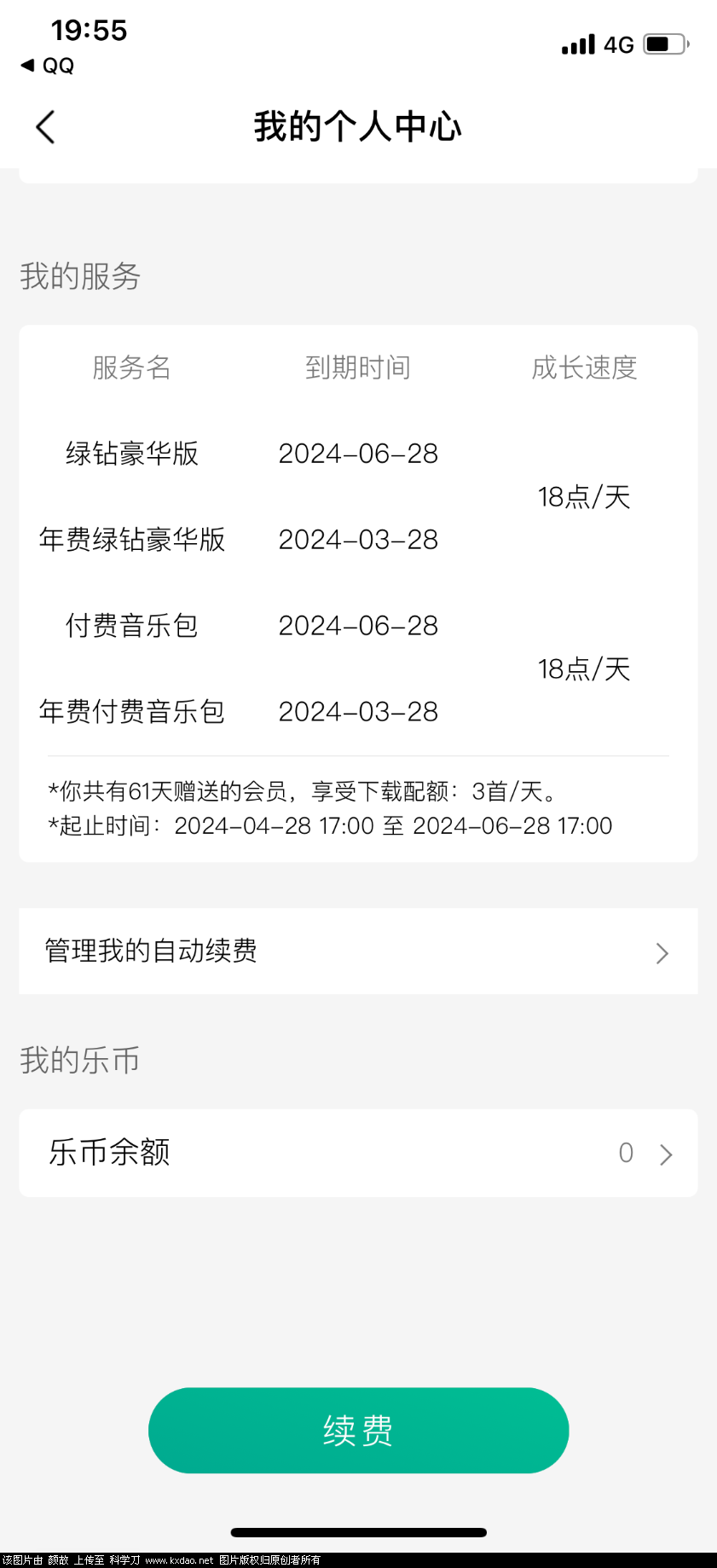Tap the chevron next to 乐币余额
Image resolution: width=717 pixels, height=1568 pixels.
pyautogui.click(x=666, y=1154)
